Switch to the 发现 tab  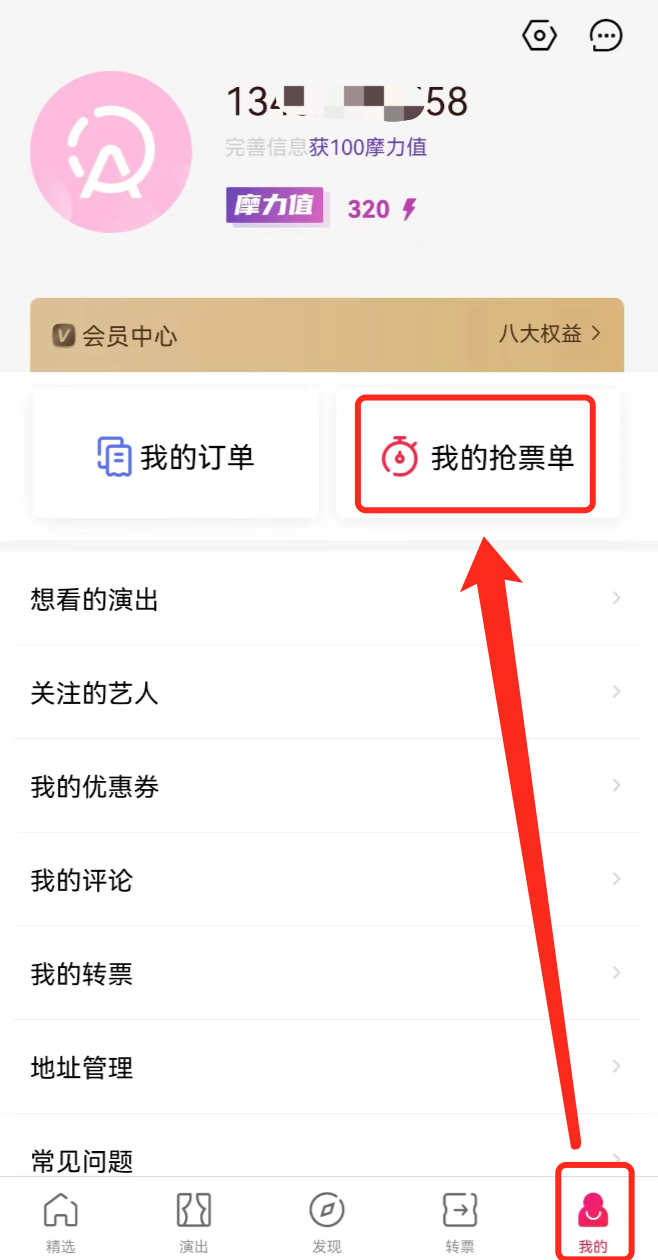click(327, 1221)
